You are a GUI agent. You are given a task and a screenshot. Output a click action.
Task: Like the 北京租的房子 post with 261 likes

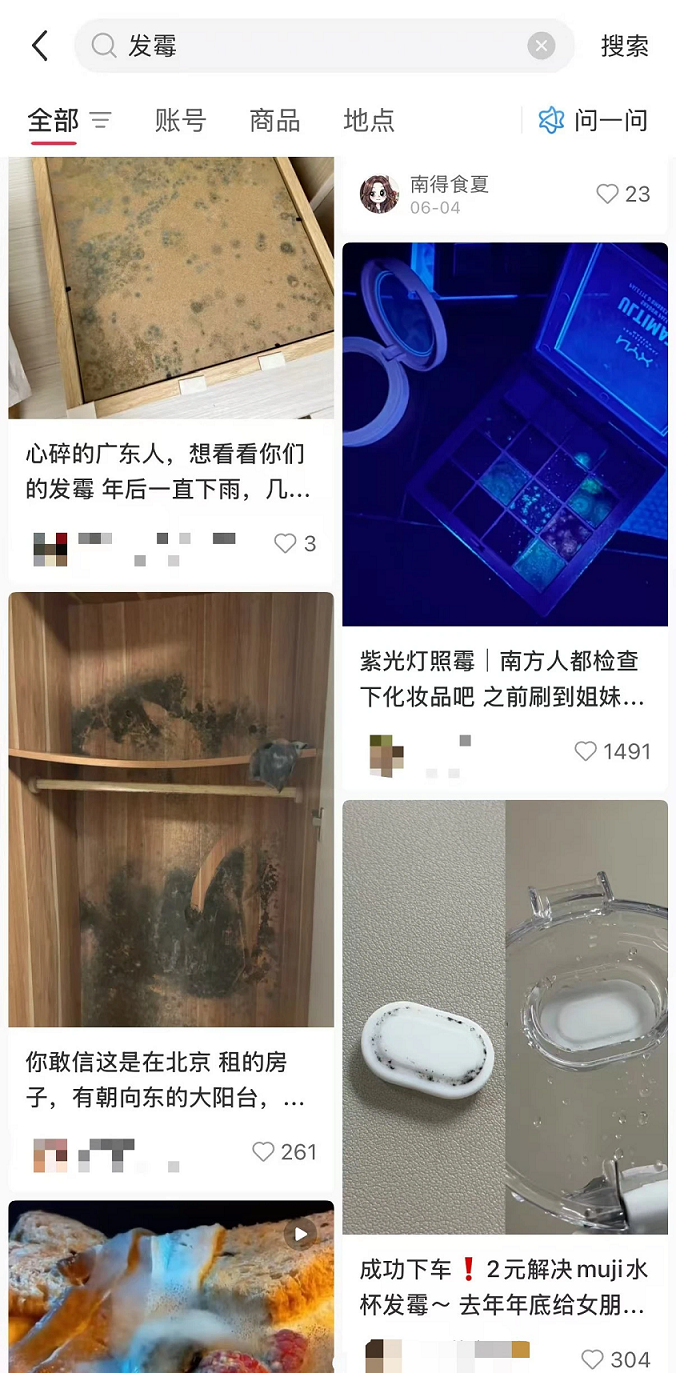[263, 1152]
